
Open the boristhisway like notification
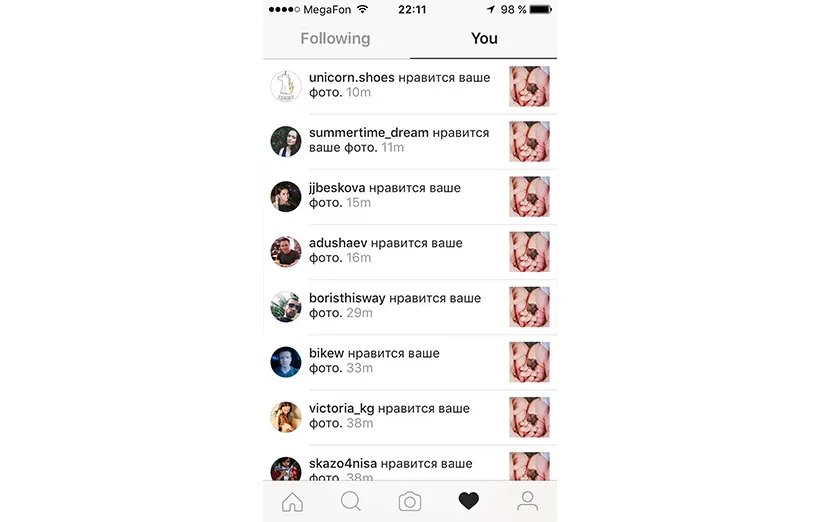(395, 305)
